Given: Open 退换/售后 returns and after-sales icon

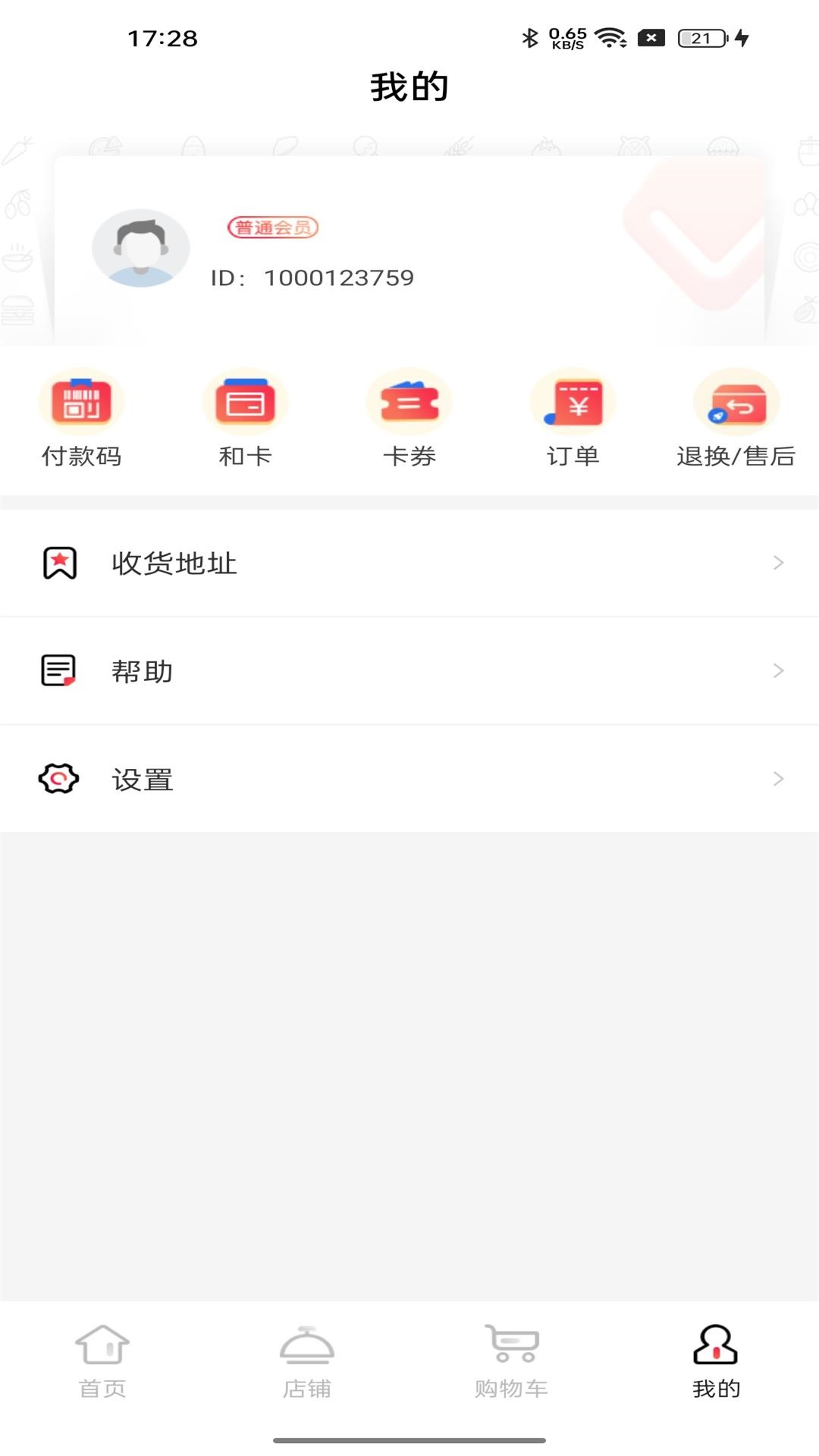Looking at the screenshot, I should 736,402.
